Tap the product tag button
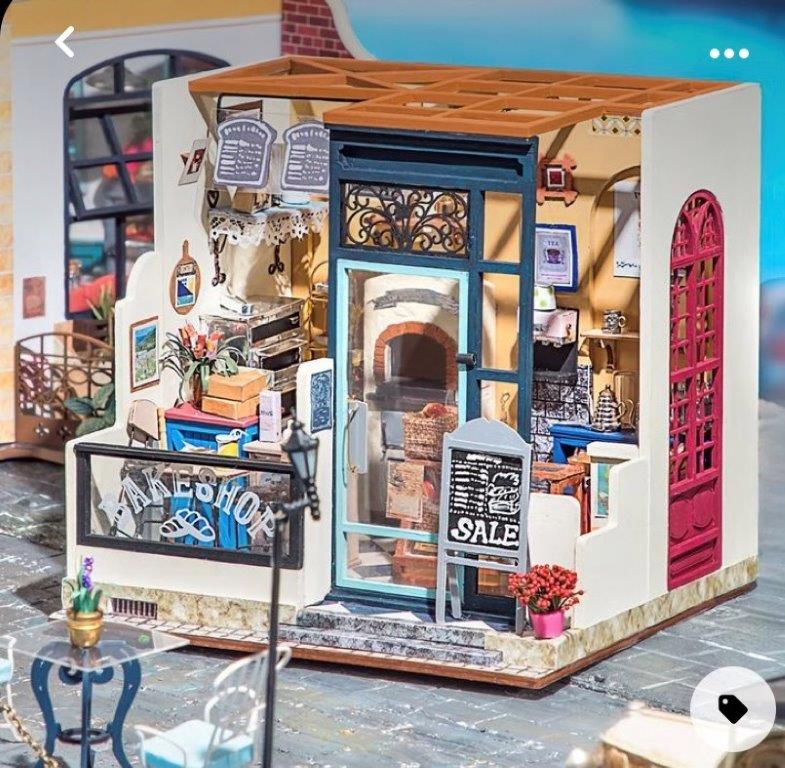This screenshot has width=785, height=768. coord(732,709)
